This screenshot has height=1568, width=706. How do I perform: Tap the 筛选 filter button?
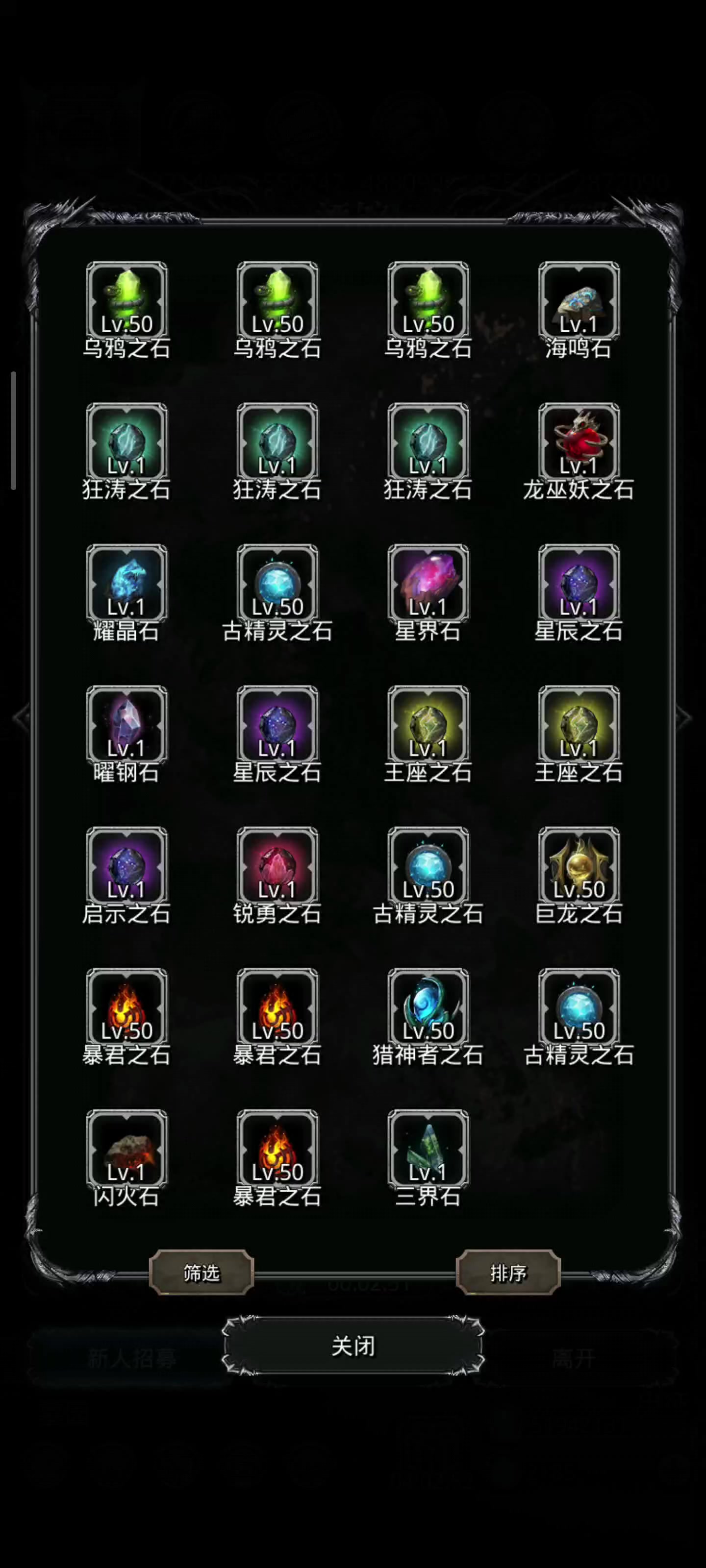[201, 1272]
